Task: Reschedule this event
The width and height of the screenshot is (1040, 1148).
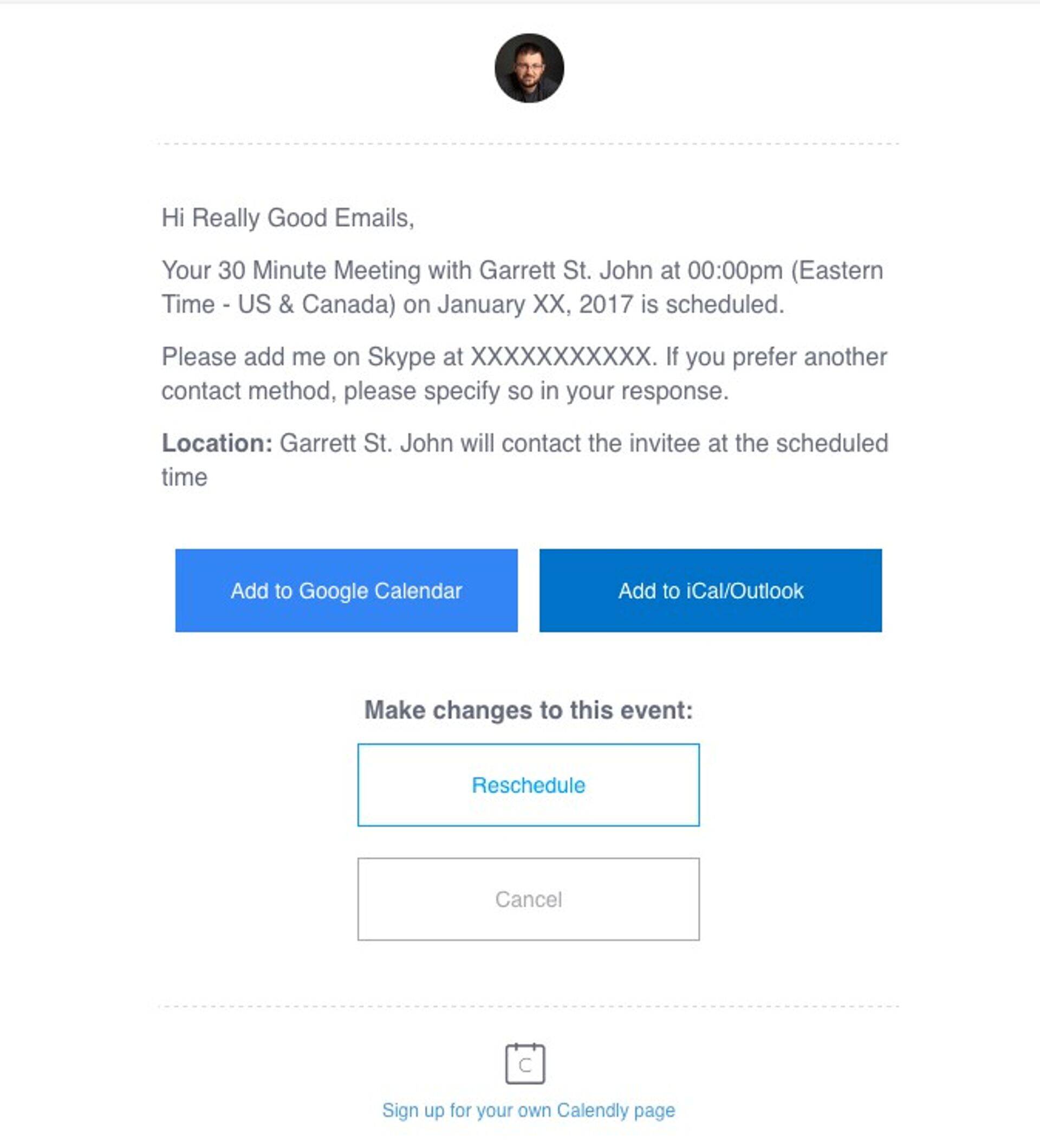Action: click(528, 784)
